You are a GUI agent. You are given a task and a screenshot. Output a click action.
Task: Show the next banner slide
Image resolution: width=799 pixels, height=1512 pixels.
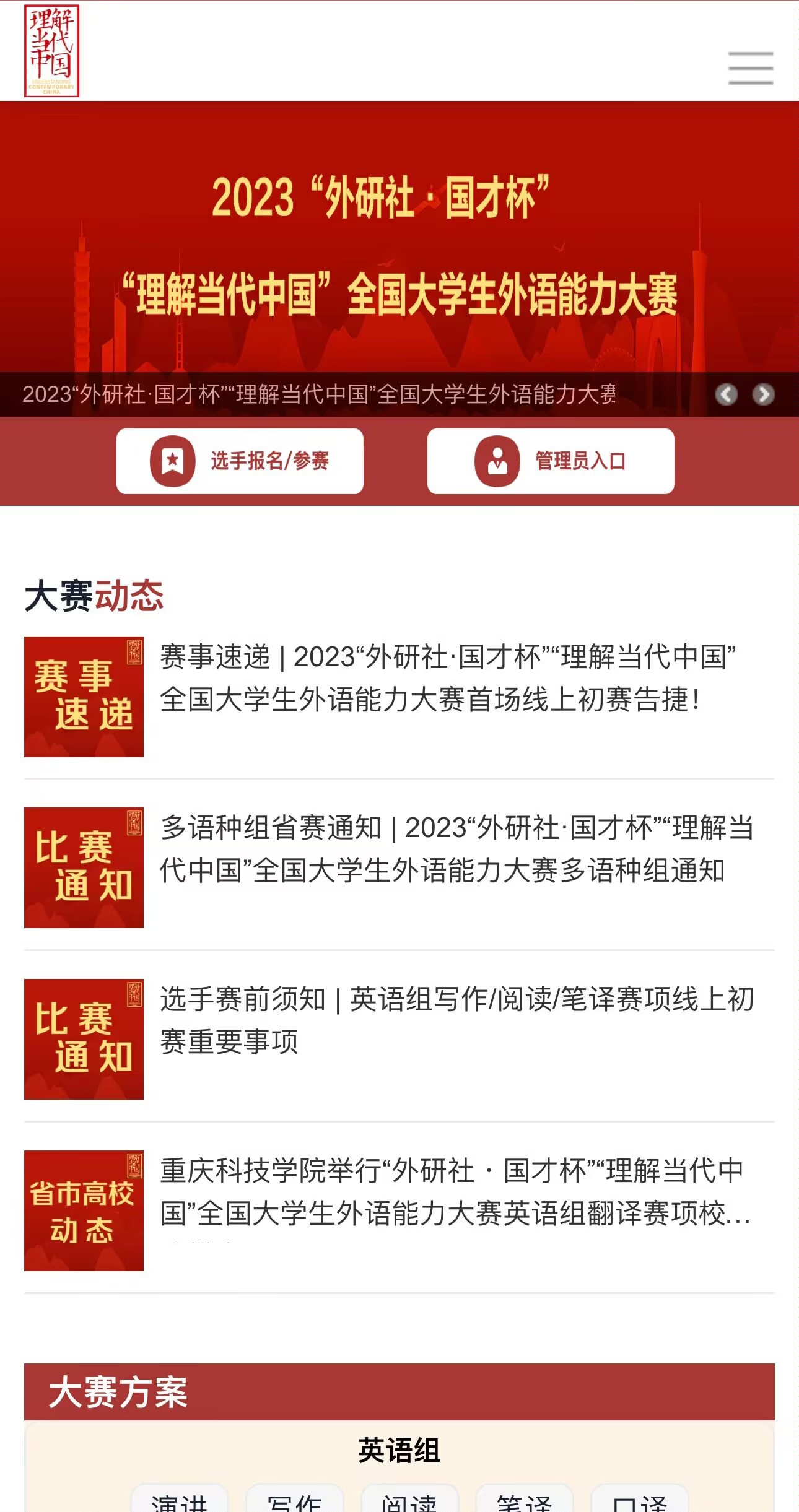tap(764, 394)
